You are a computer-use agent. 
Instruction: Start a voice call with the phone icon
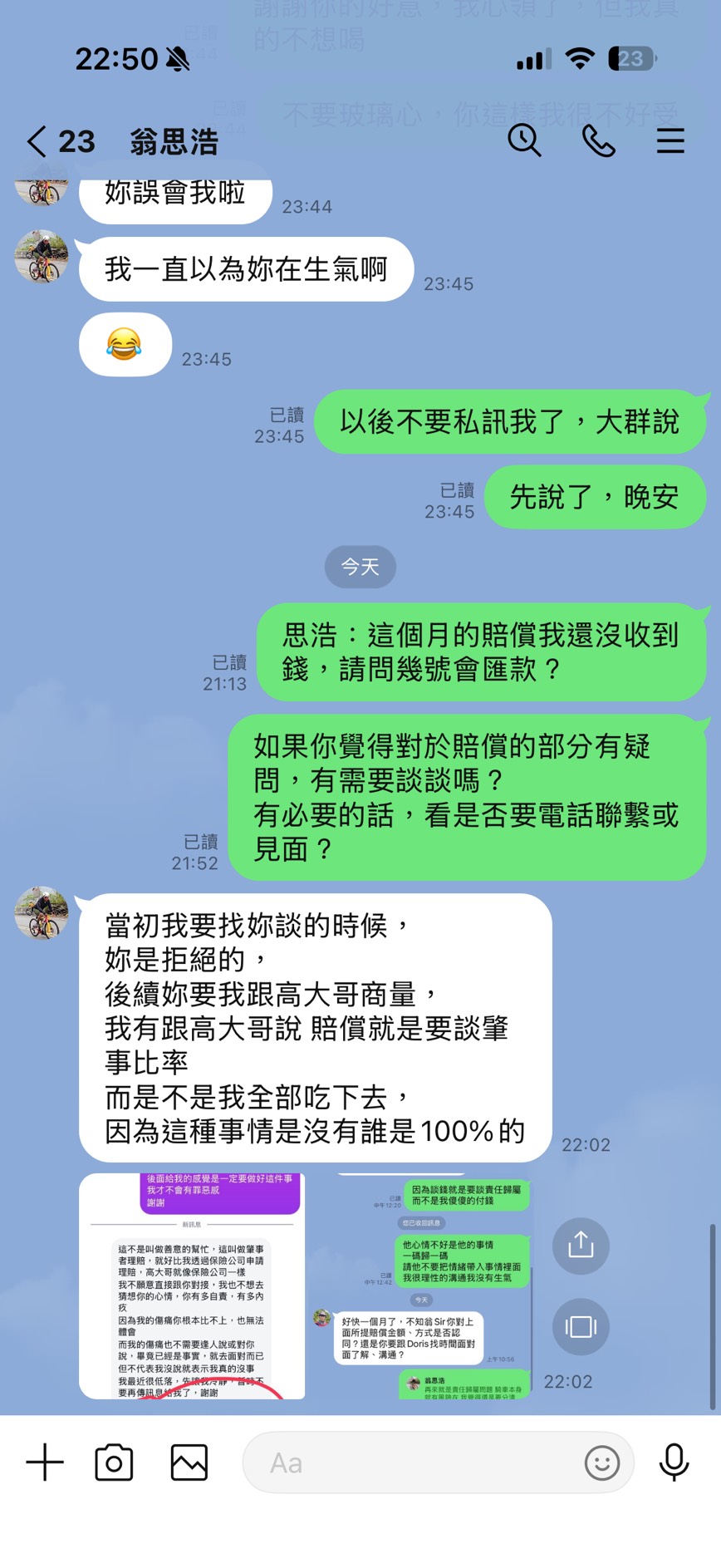coord(599,142)
